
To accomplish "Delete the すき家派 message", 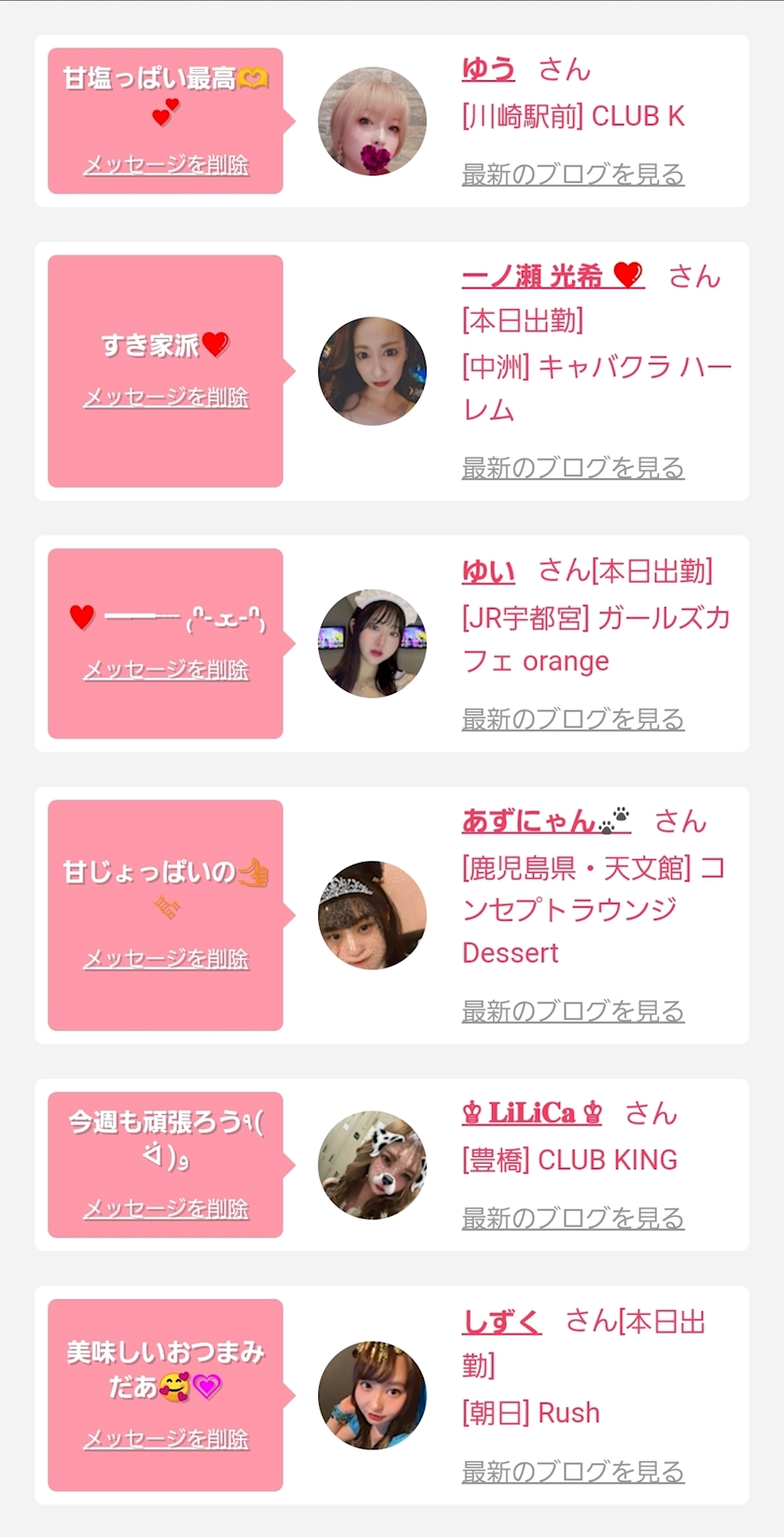I will pos(166,398).
